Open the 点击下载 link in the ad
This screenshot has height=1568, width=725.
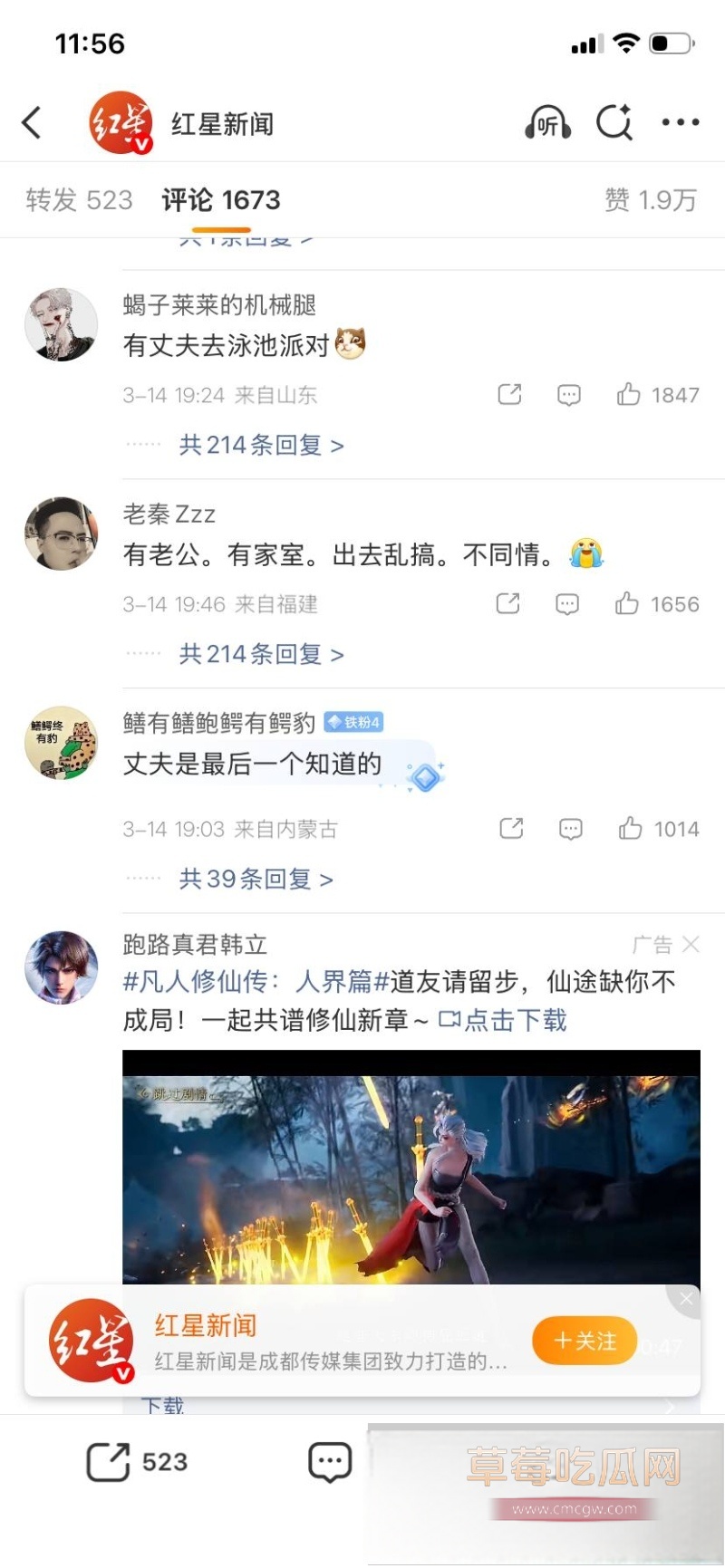point(504,1021)
